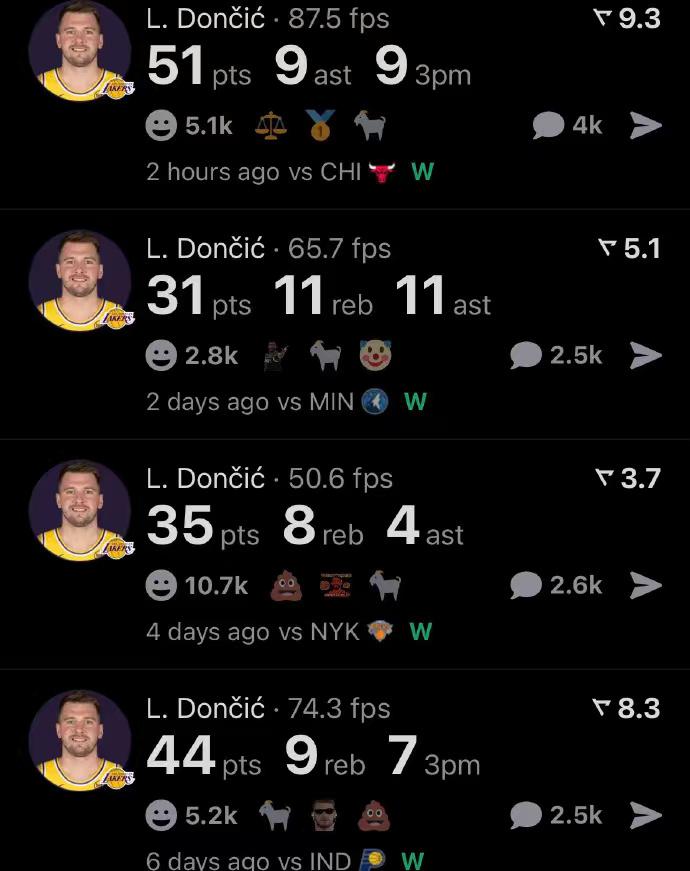This screenshot has height=871, width=690.
Task: View the 2.5k comments on MIN game
Action: coord(556,355)
